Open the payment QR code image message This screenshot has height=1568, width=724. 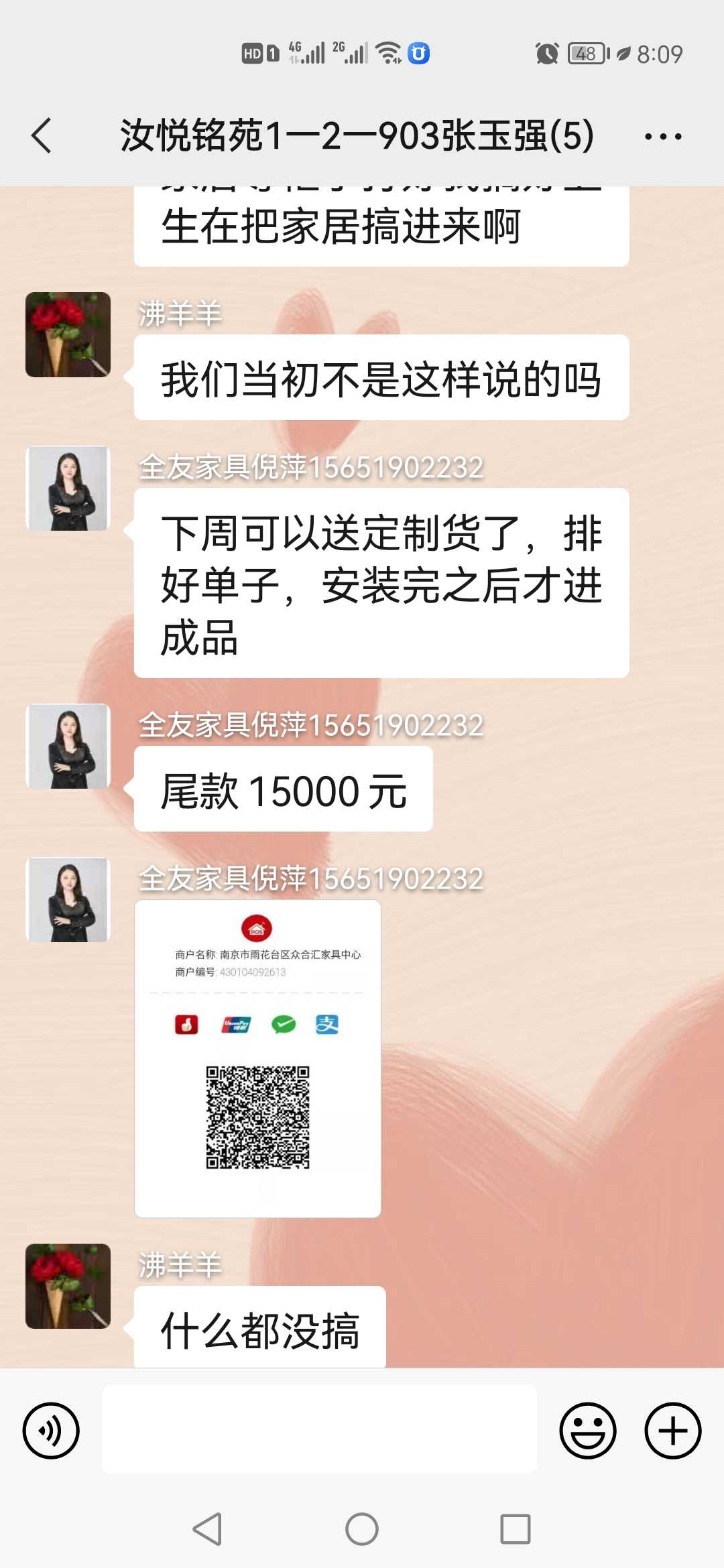pos(257,1058)
